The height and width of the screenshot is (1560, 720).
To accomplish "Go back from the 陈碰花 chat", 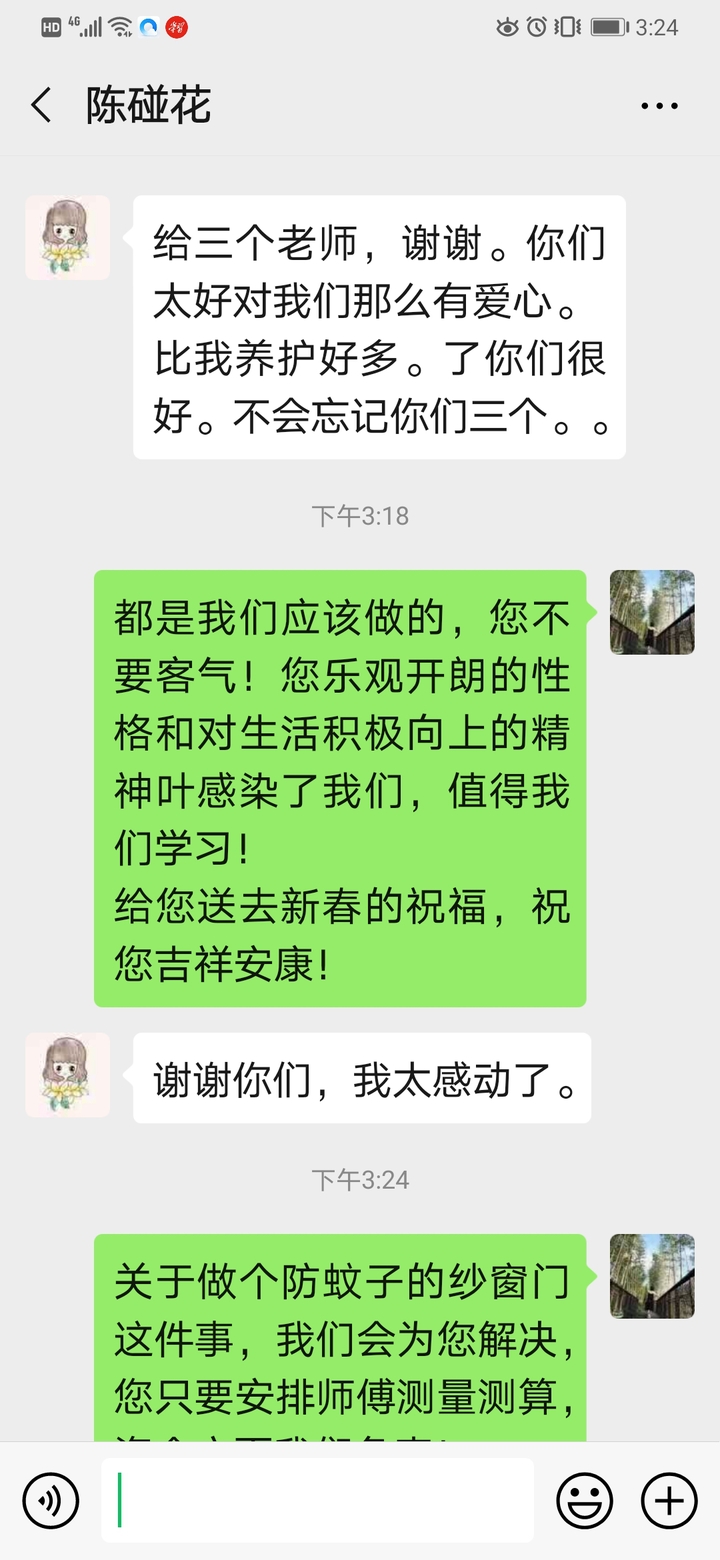I will [41, 105].
